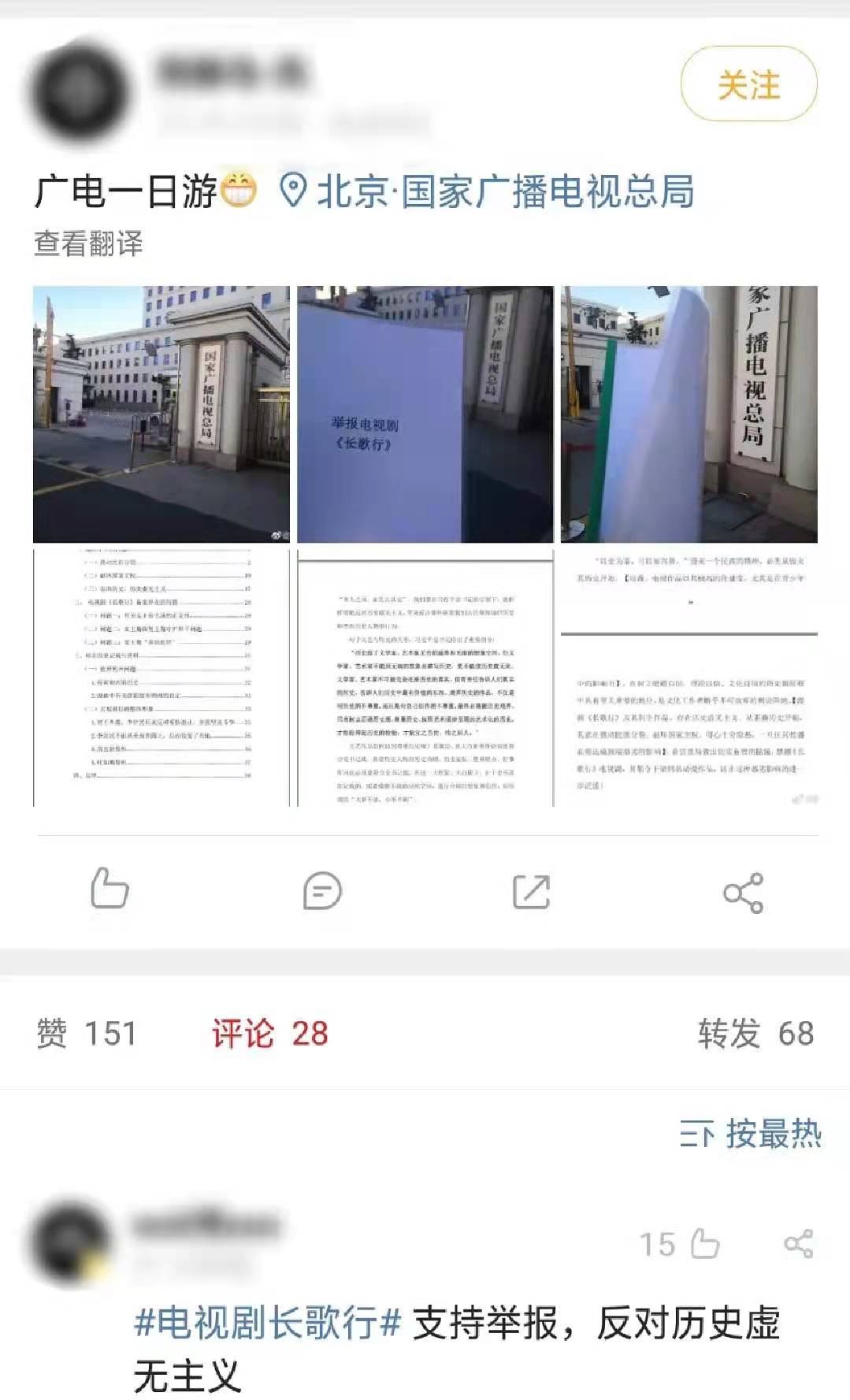Click the thumbs-up like icon
Image resolution: width=850 pixels, height=1400 pixels.
point(110,891)
